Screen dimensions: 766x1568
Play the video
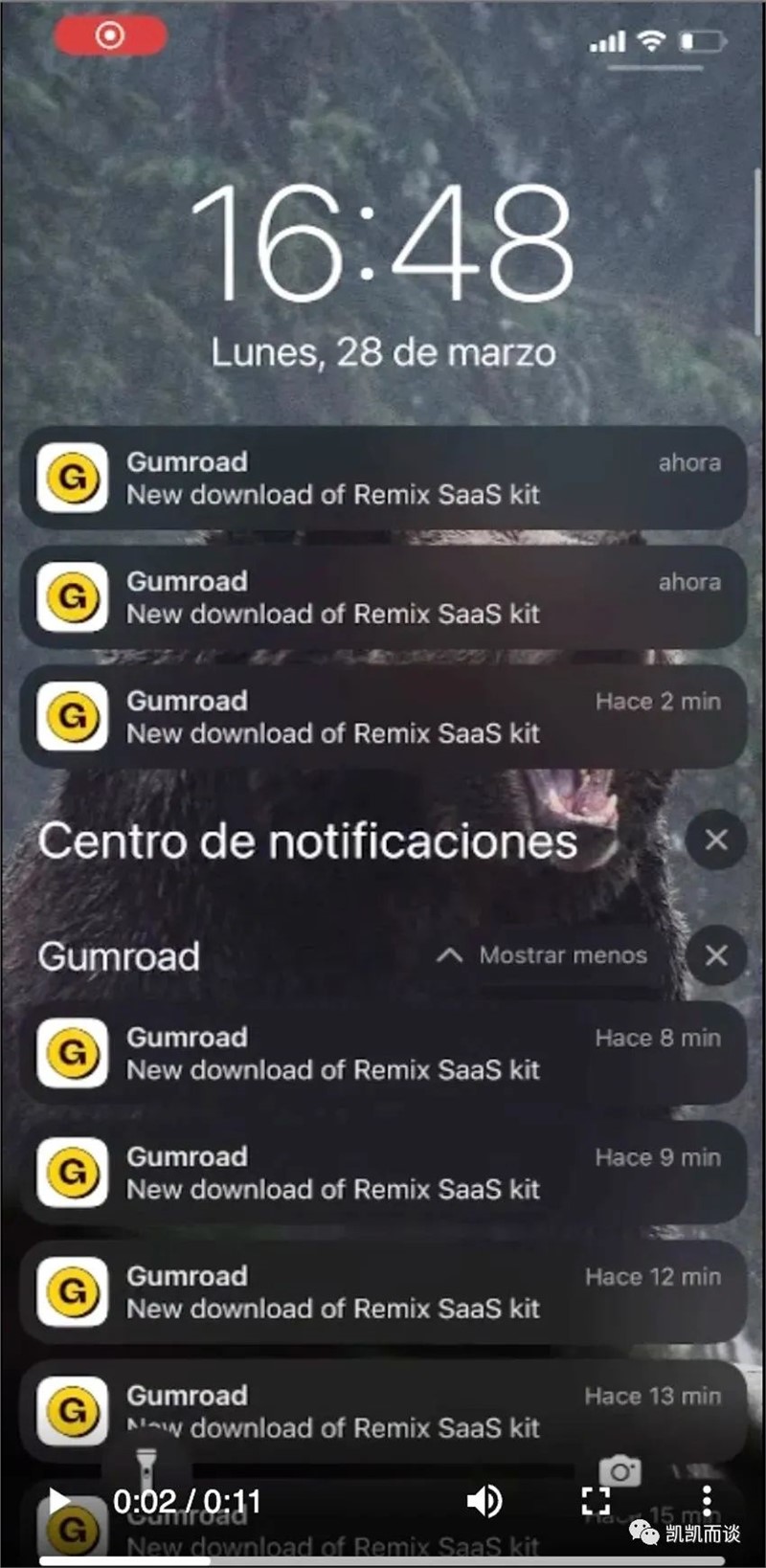pyautogui.click(x=59, y=1501)
